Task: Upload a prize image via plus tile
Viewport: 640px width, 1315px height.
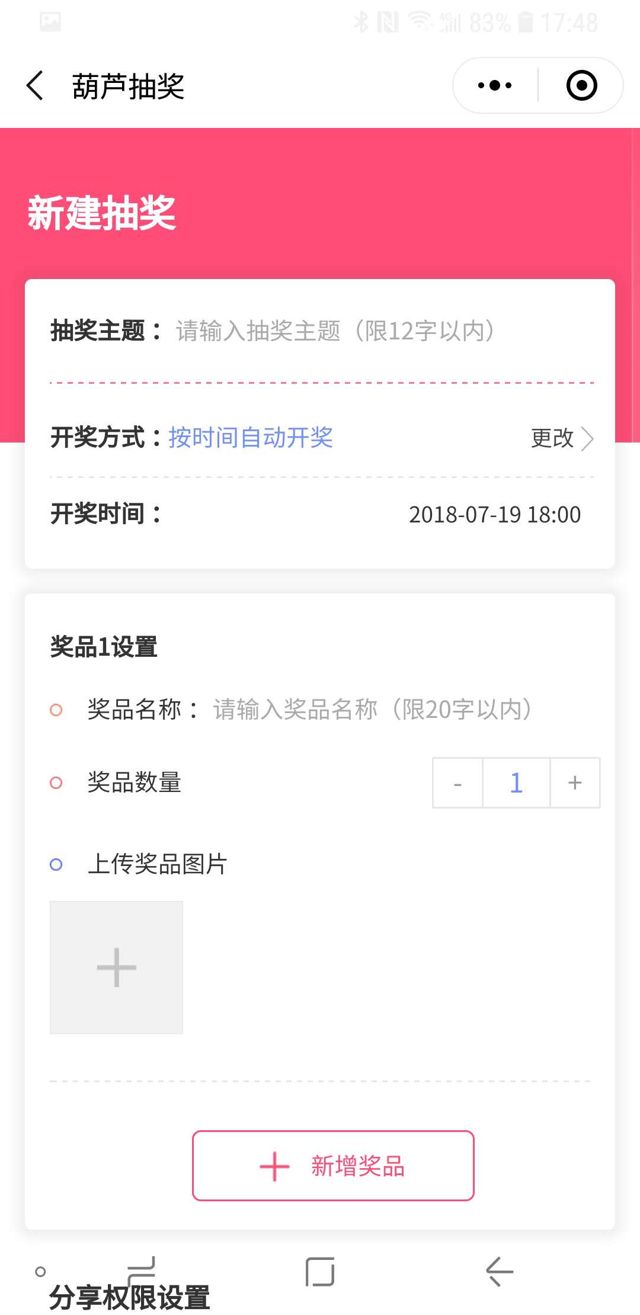Action: click(x=116, y=967)
